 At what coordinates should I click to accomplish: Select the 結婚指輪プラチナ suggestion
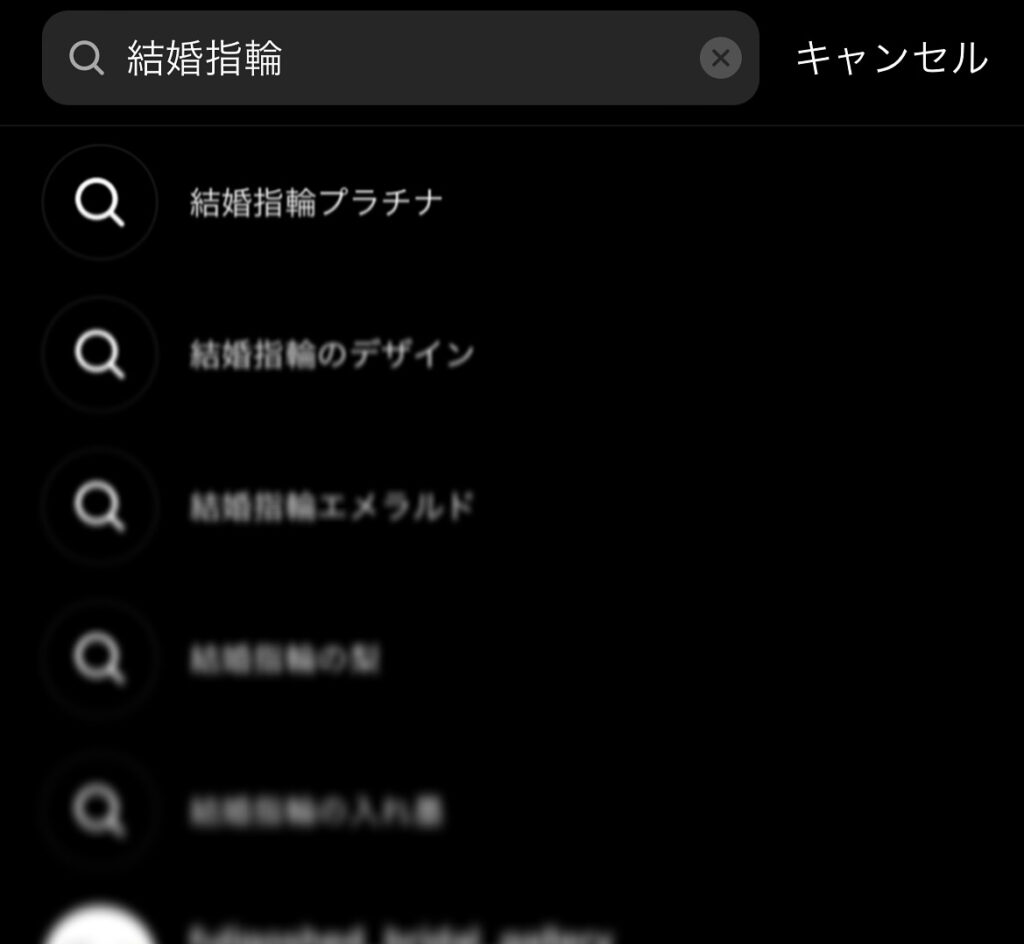click(316, 204)
